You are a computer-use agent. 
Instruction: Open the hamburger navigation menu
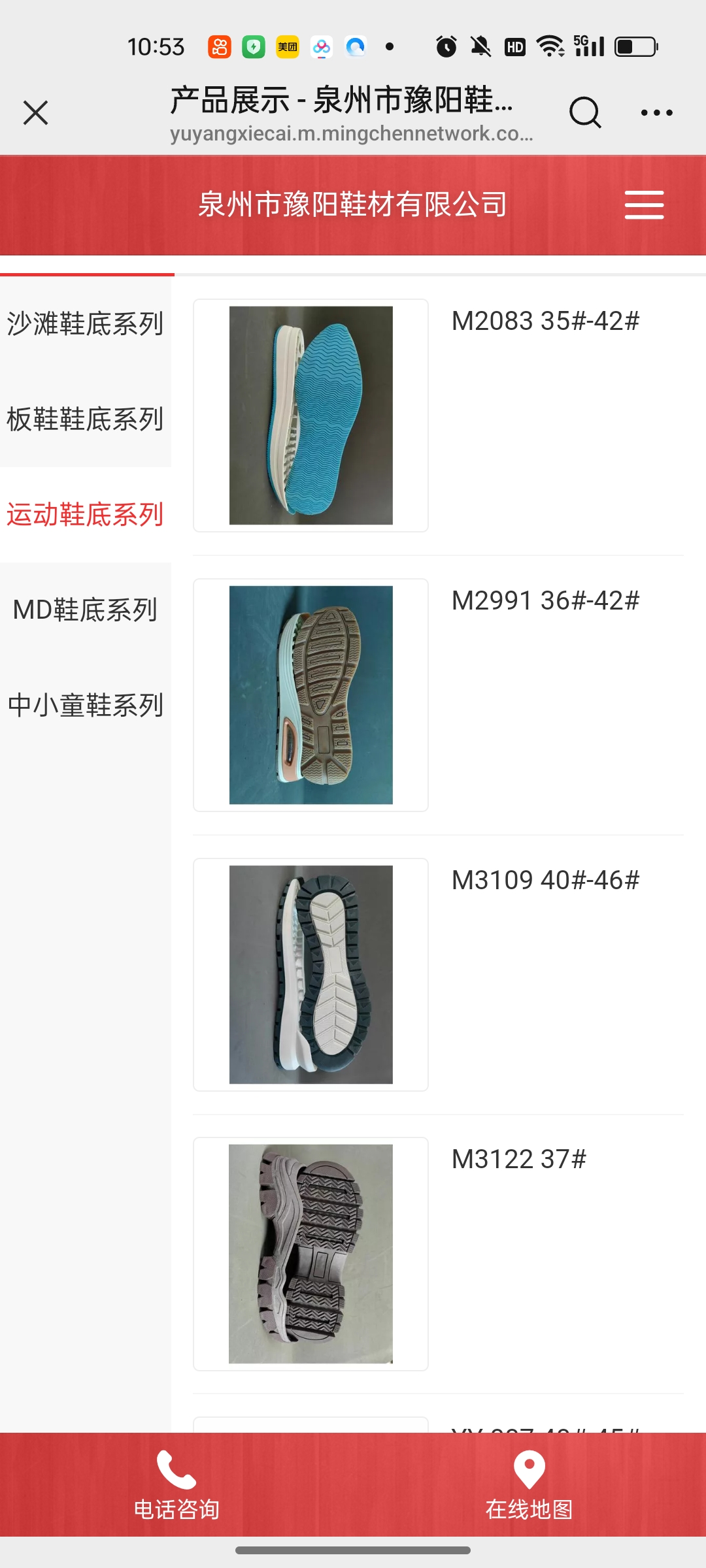tap(644, 205)
